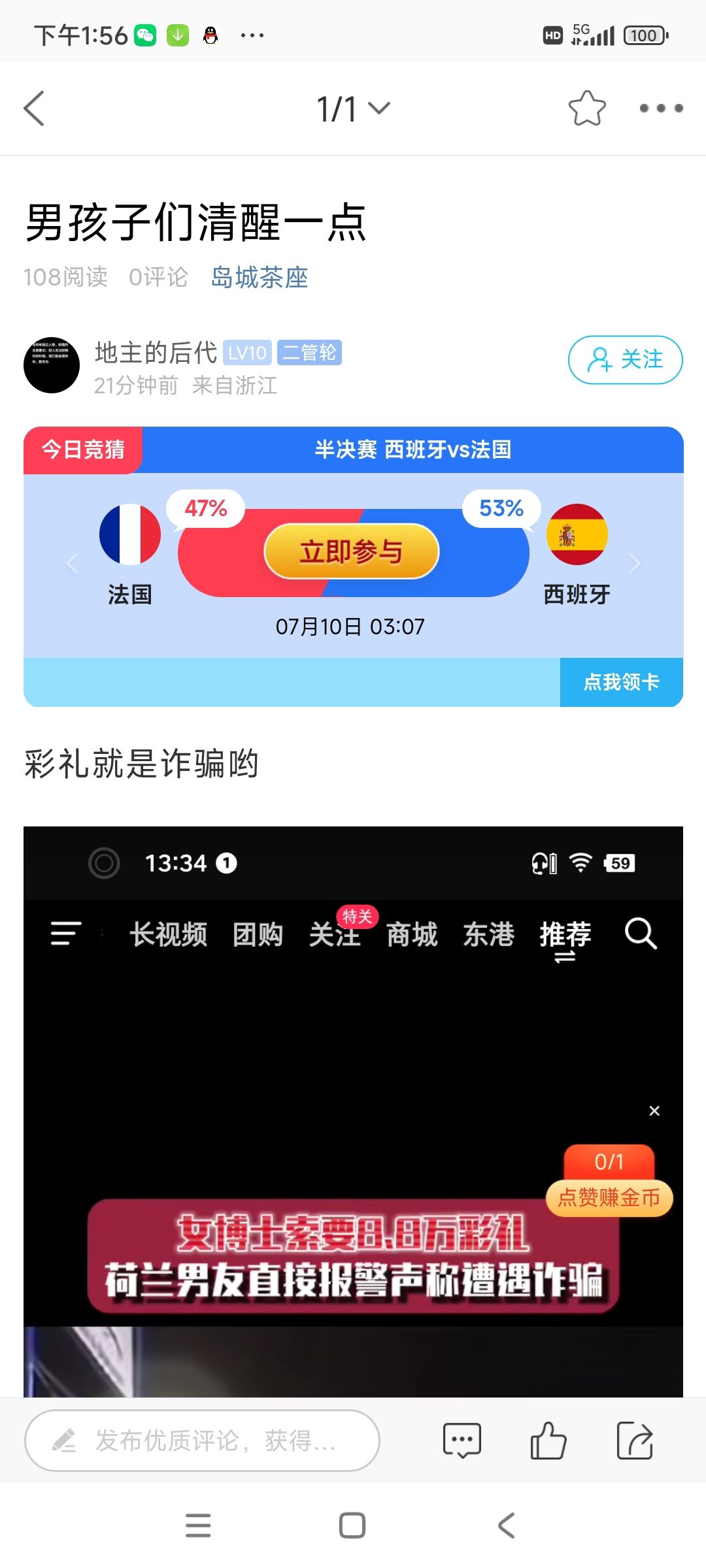Screen dimensions: 706x1568
Task: Dismiss the 点赞赚金币 floating badge
Action: pos(654,1111)
